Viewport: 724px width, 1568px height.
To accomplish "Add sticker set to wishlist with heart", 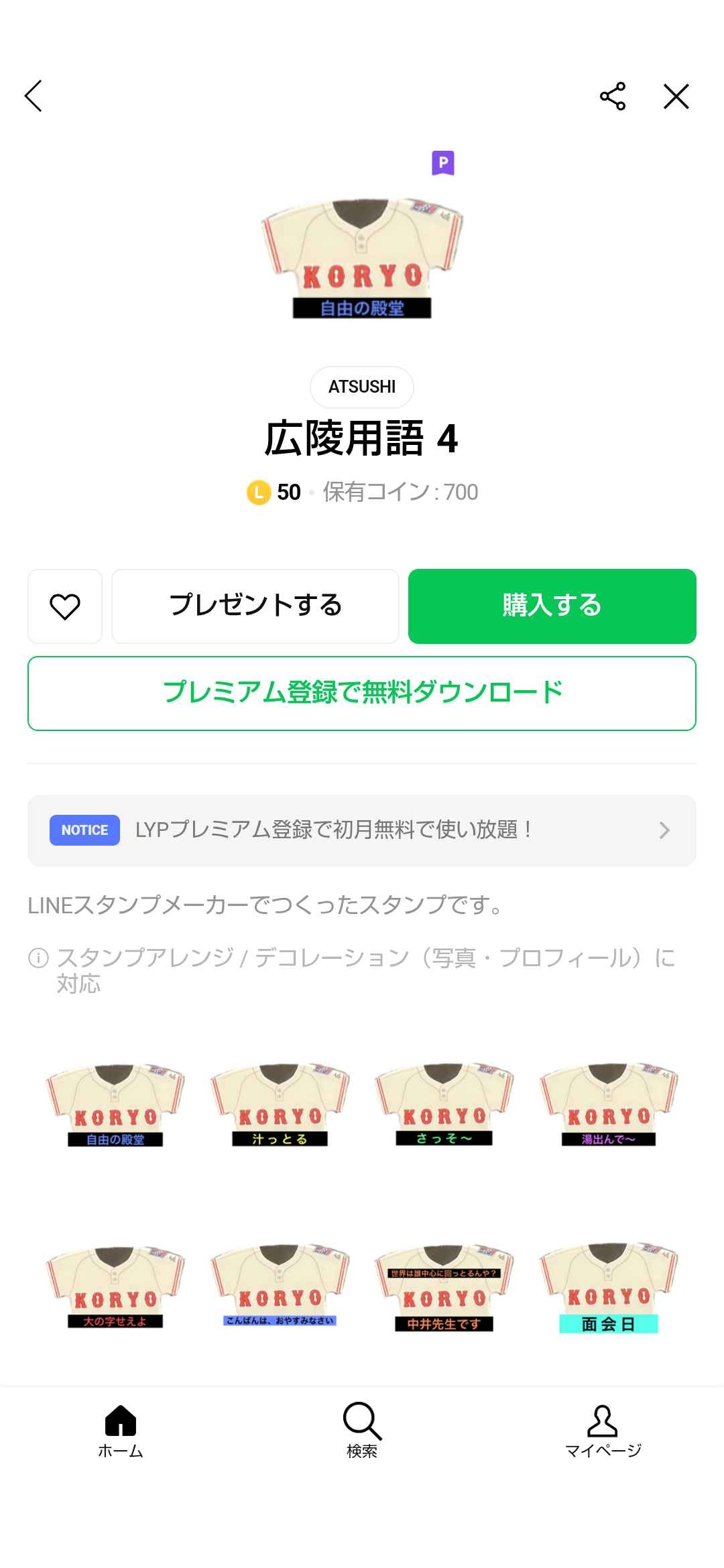I will 65,606.
